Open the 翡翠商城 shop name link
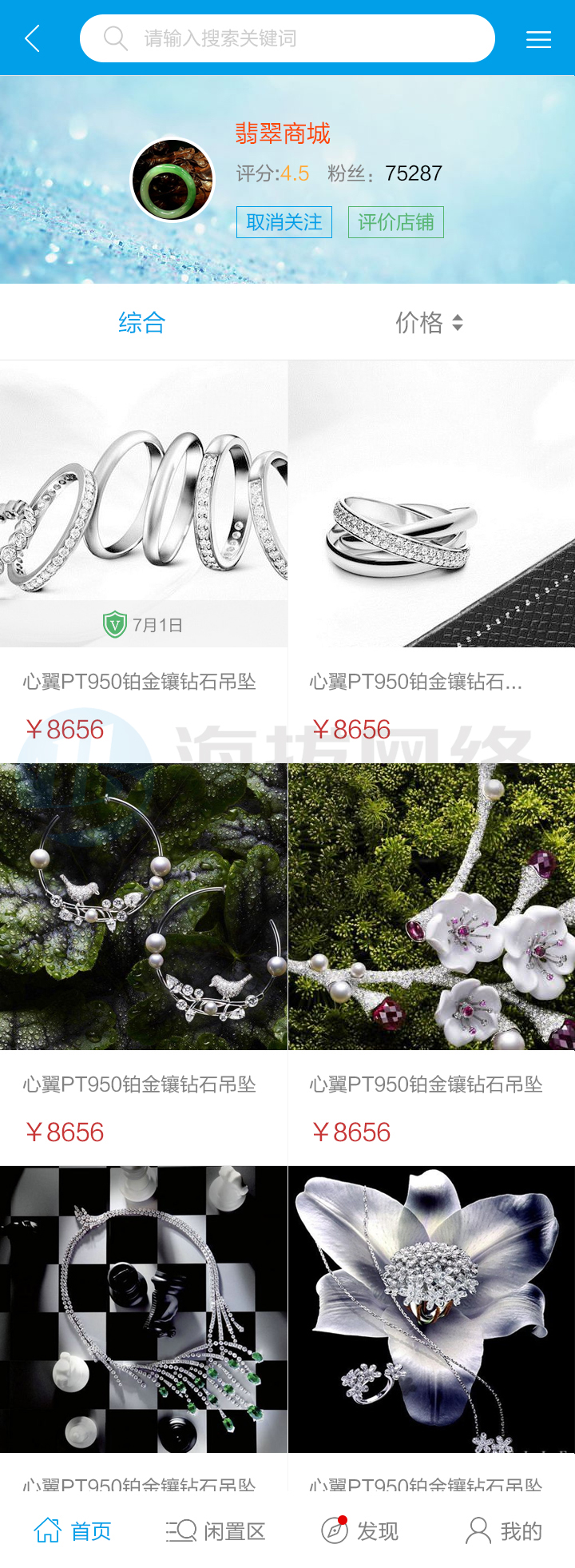 point(282,133)
